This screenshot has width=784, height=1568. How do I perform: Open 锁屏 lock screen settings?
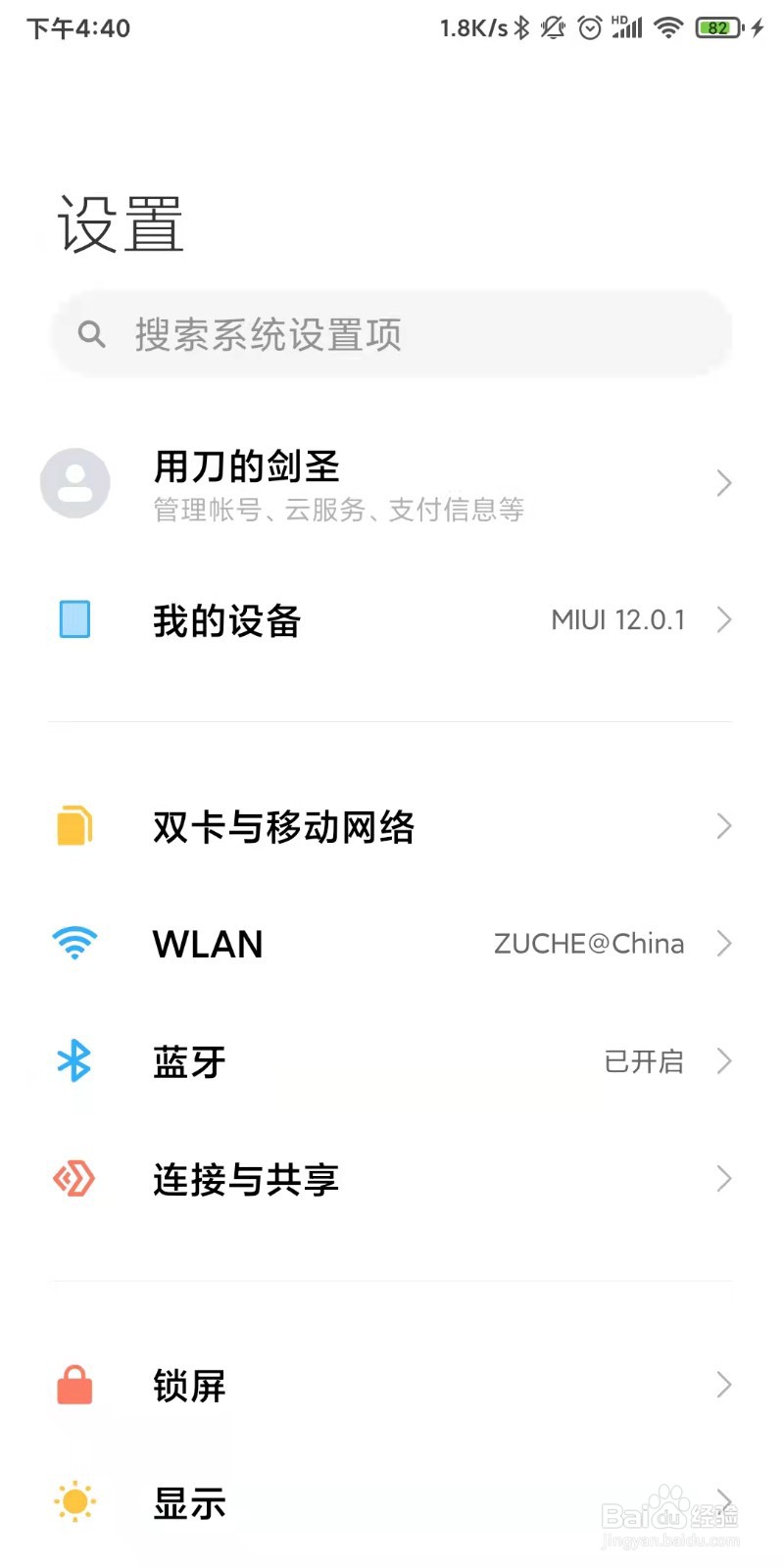coord(392,1385)
